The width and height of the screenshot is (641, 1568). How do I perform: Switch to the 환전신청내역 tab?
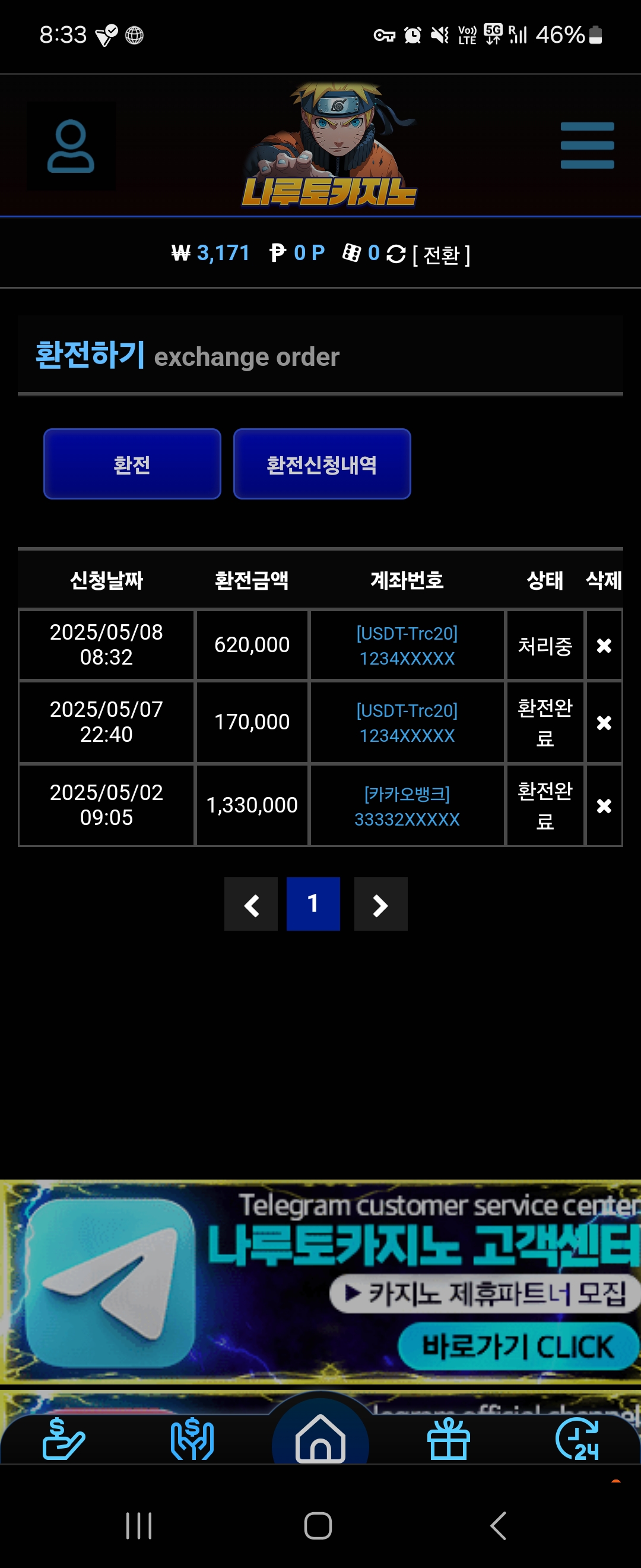click(x=322, y=464)
